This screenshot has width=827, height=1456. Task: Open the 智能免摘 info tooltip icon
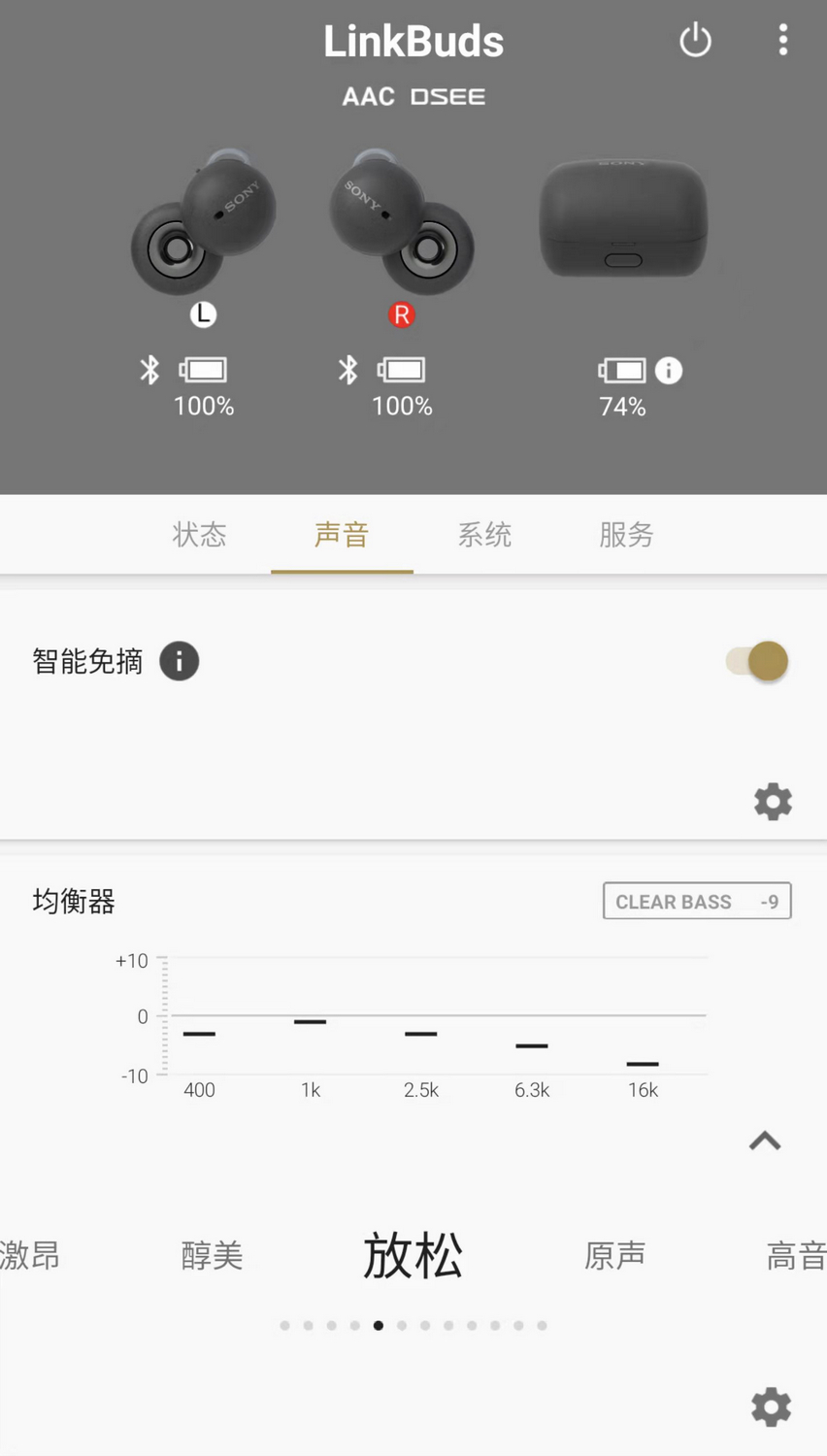[x=179, y=661]
